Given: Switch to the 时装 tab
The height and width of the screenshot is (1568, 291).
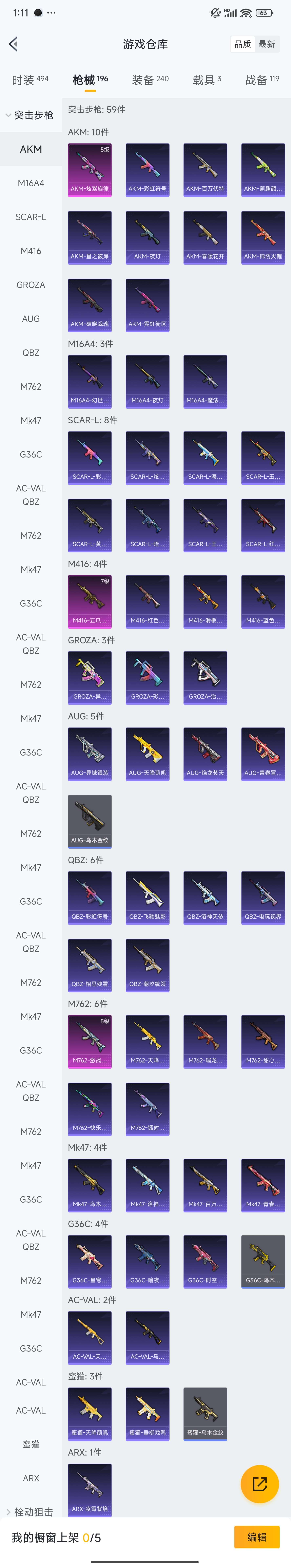Looking at the screenshot, I should (30, 80).
